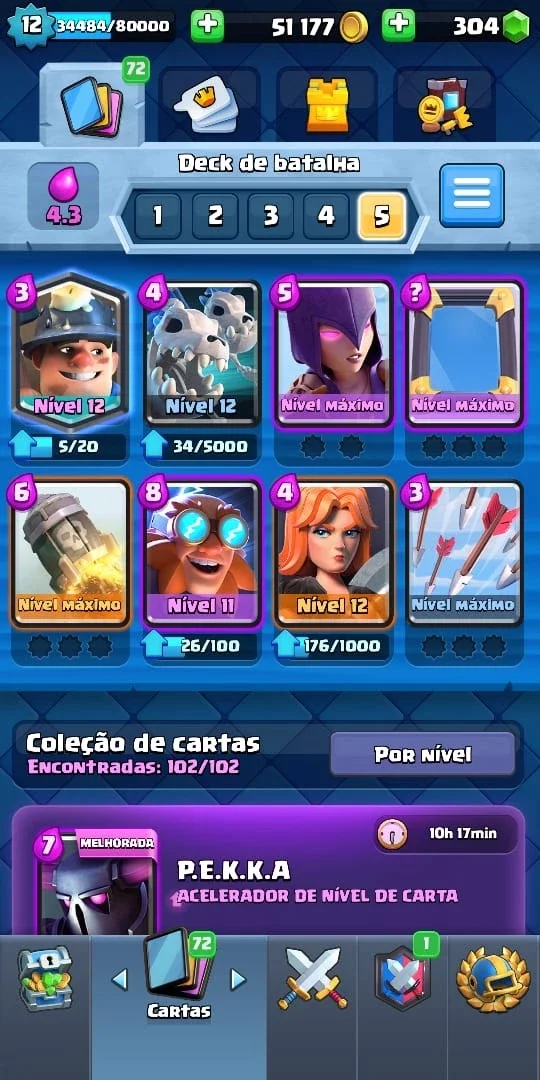Tap the green plus next to gems
The height and width of the screenshot is (1080, 540).
coord(399,26)
